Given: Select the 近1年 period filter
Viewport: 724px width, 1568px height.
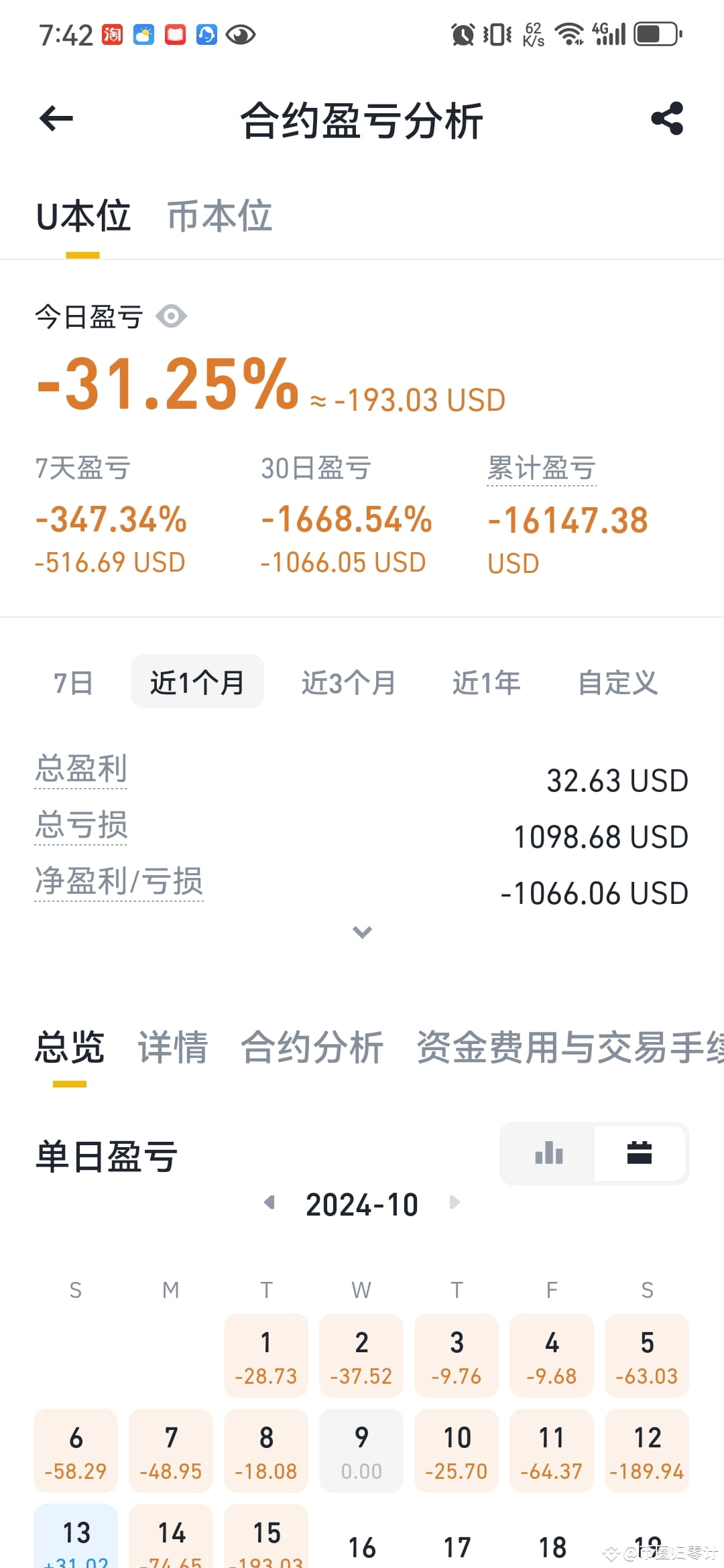Looking at the screenshot, I should click(x=486, y=681).
